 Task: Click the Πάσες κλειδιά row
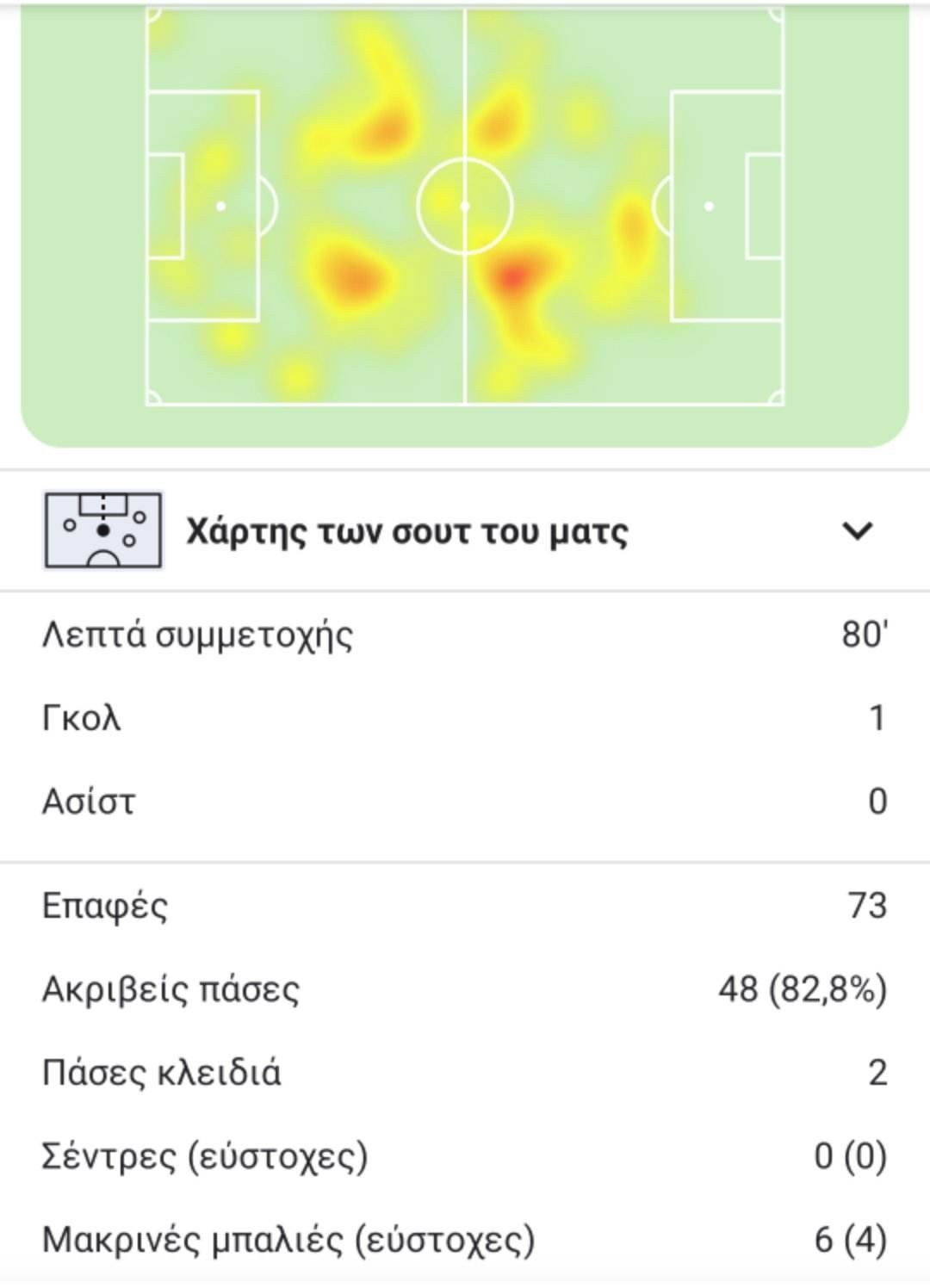(465, 1072)
